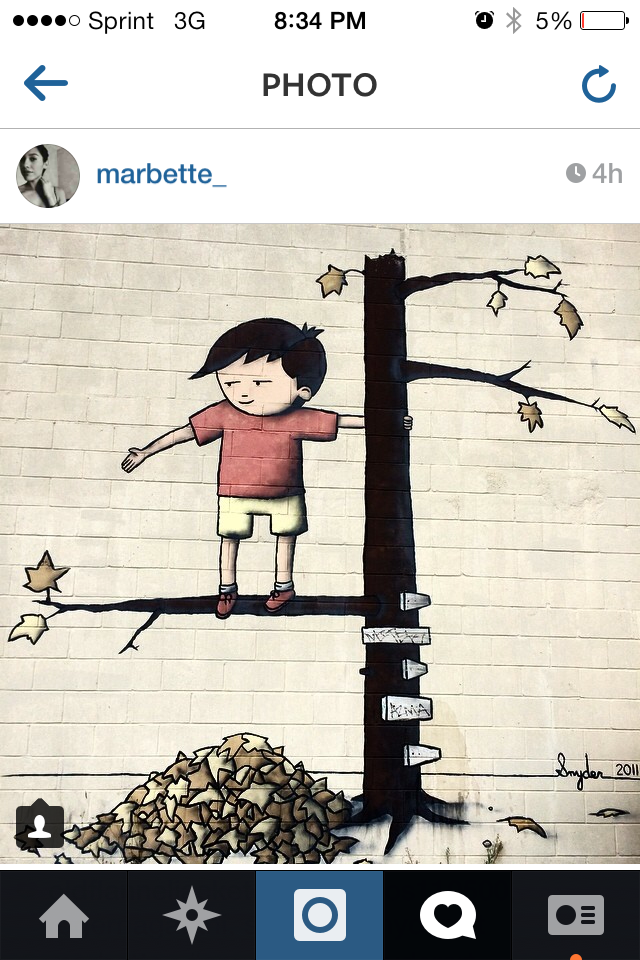Show people tagged in the photo

point(40,826)
